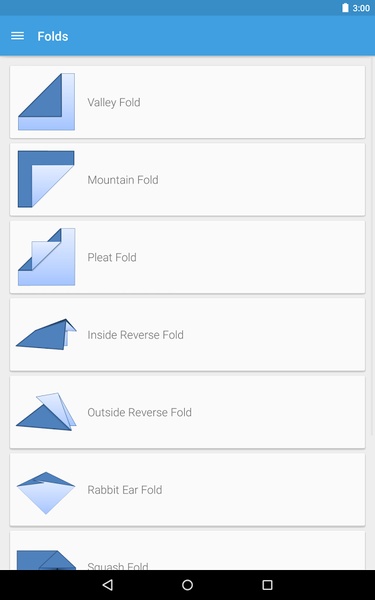The image size is (375, 600).
Task: Open the navigation drawer menu
Action: (17, 36)
